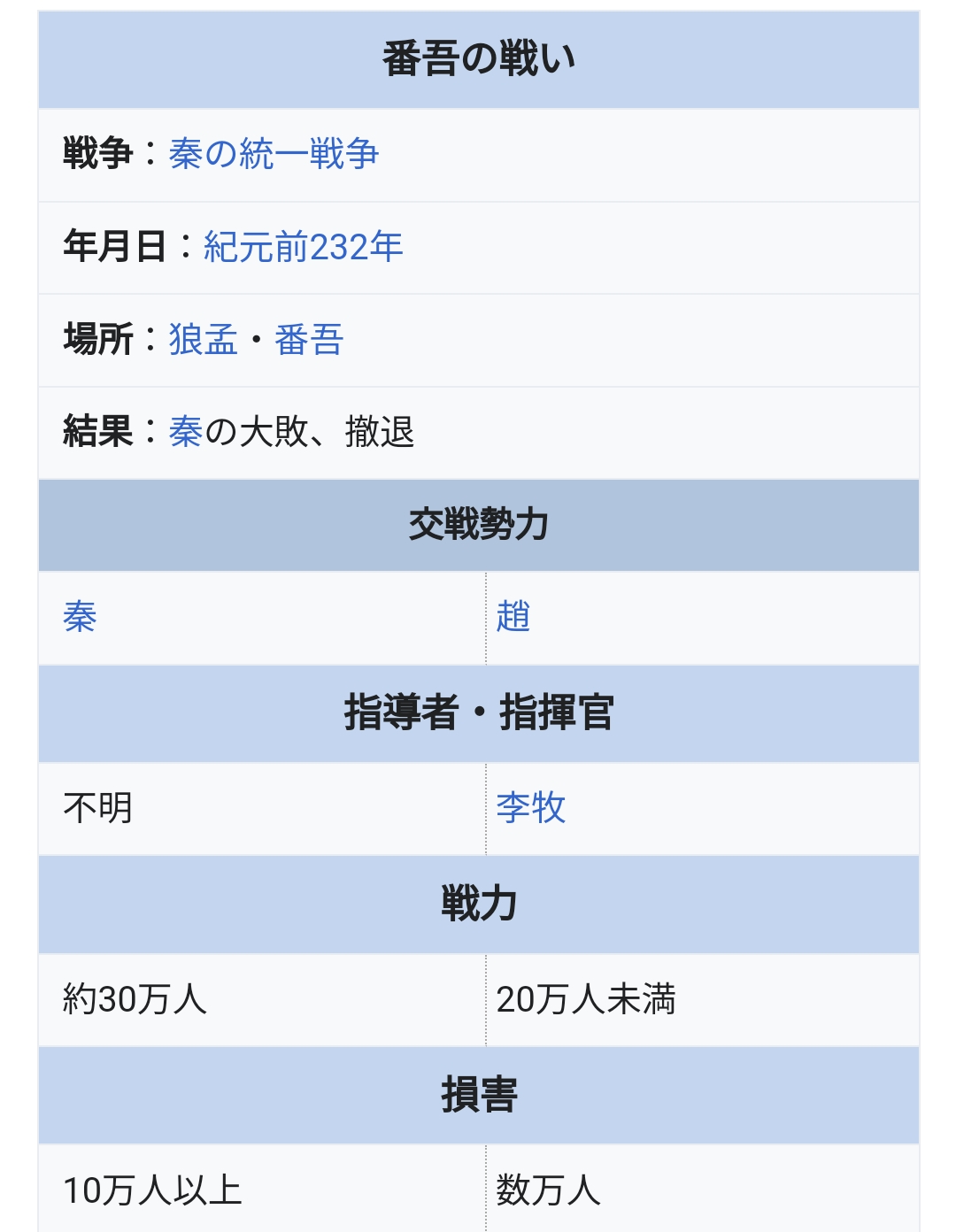The height and width of the screenshot is (1232, 956).
Task: Open the 番吾 link in the 場所 row
Action: tap(309, 340)
